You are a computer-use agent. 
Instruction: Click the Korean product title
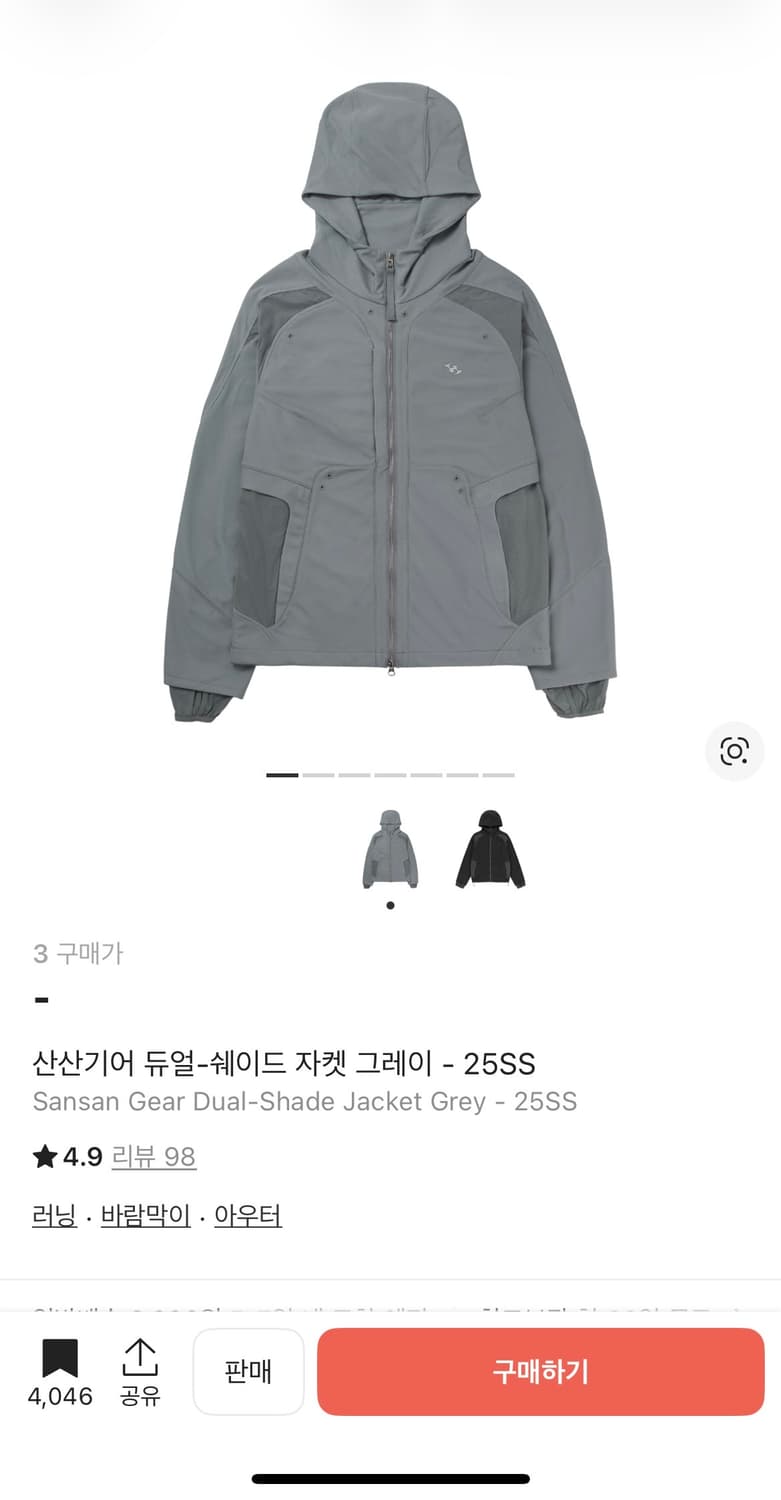(283, 1064)
